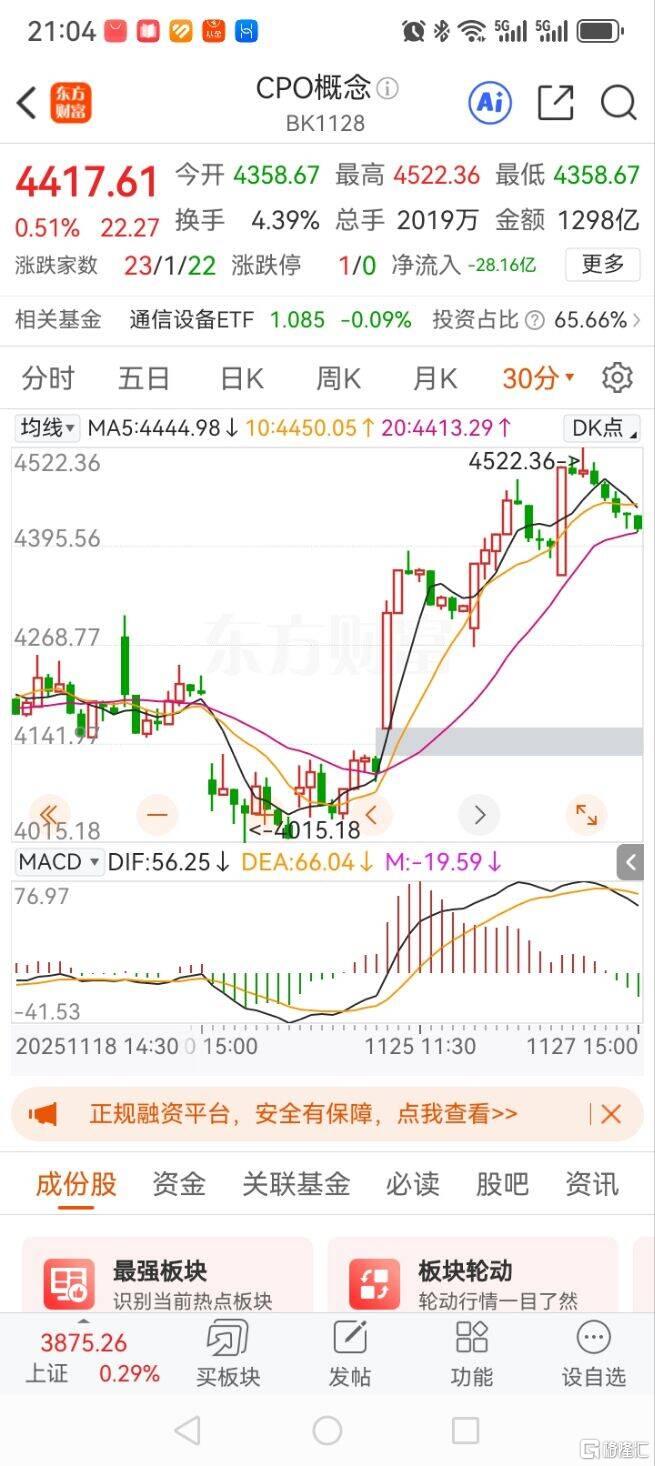
Task: Switch chart to 日K view
Action: (241, 378)
